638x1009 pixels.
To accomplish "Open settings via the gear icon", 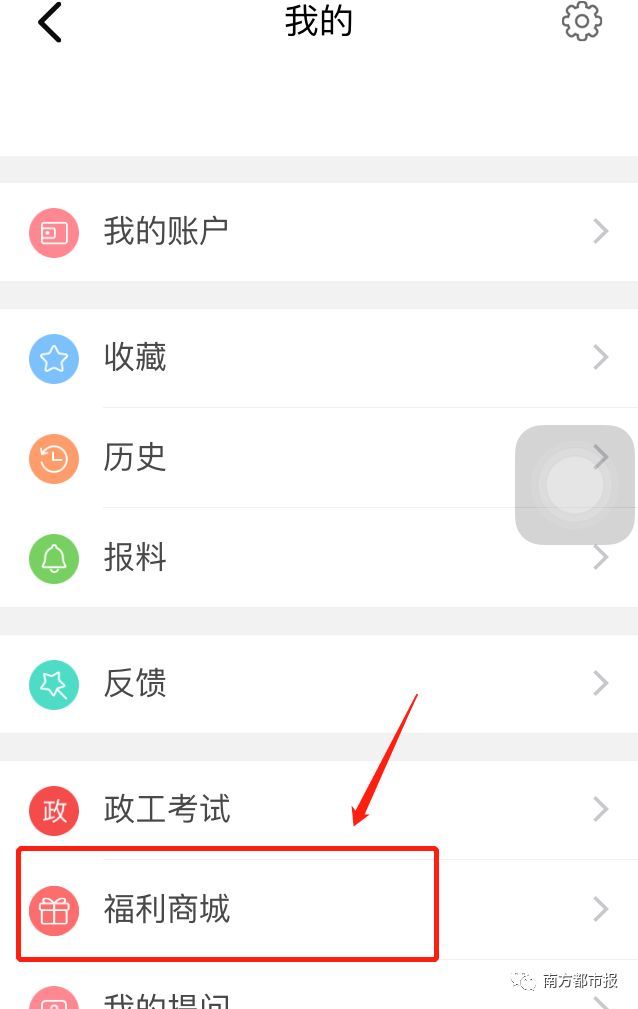I will [582, 21].
